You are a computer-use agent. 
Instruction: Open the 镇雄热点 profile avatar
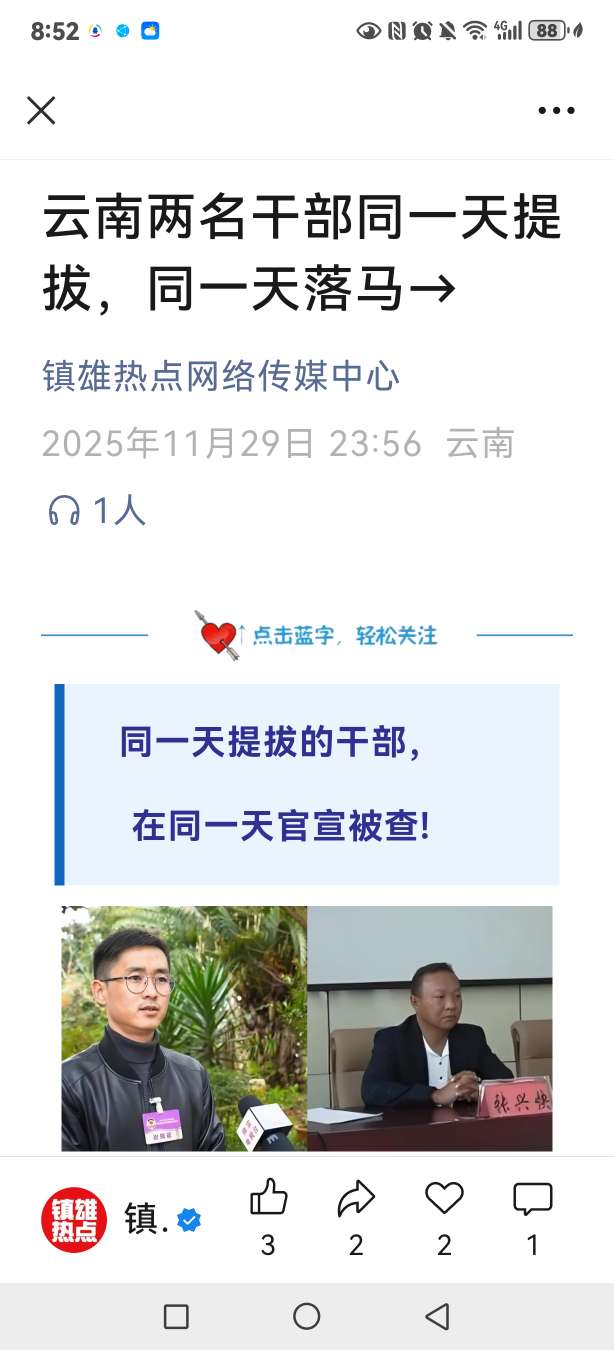(x=74, y=1220)
